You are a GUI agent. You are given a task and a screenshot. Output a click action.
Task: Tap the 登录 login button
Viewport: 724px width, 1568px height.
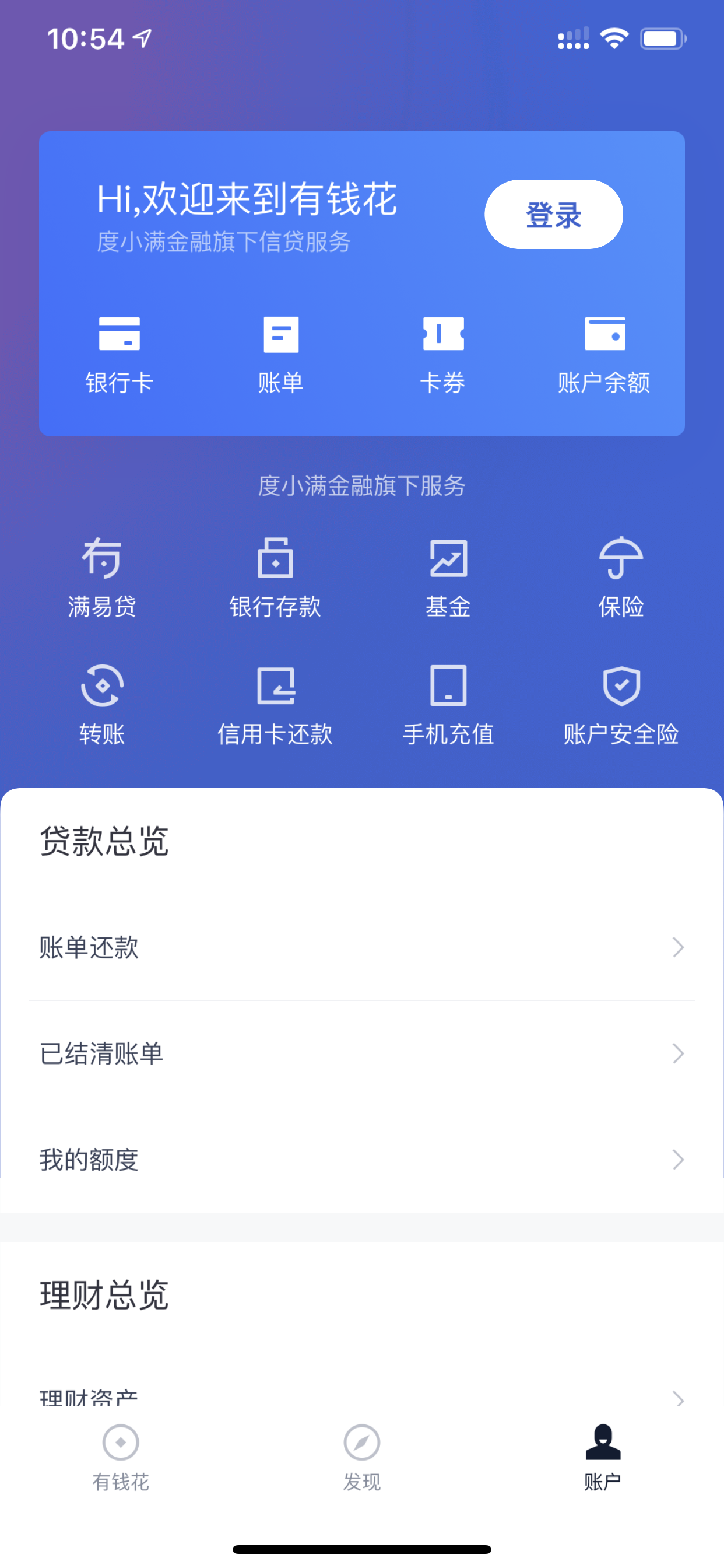pyautogui.click(x=553, y=214)
